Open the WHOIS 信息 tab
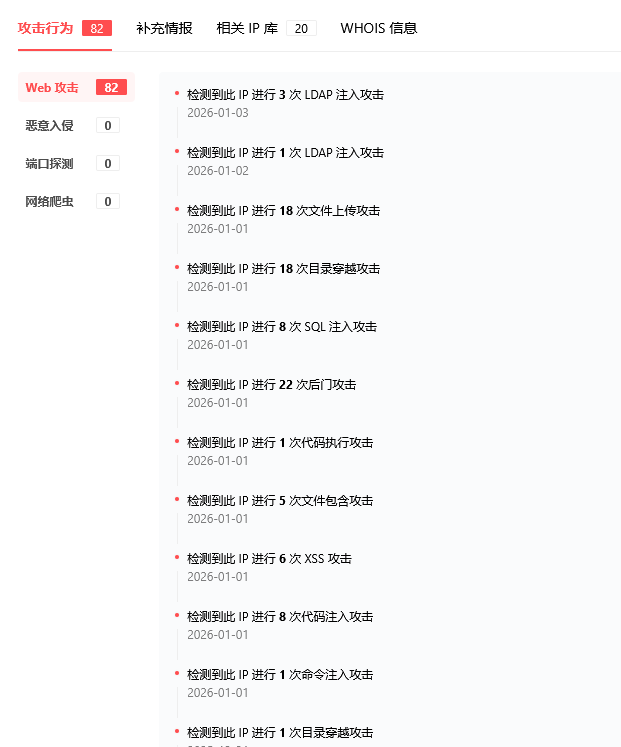621x747 pixels. [378, 28]
